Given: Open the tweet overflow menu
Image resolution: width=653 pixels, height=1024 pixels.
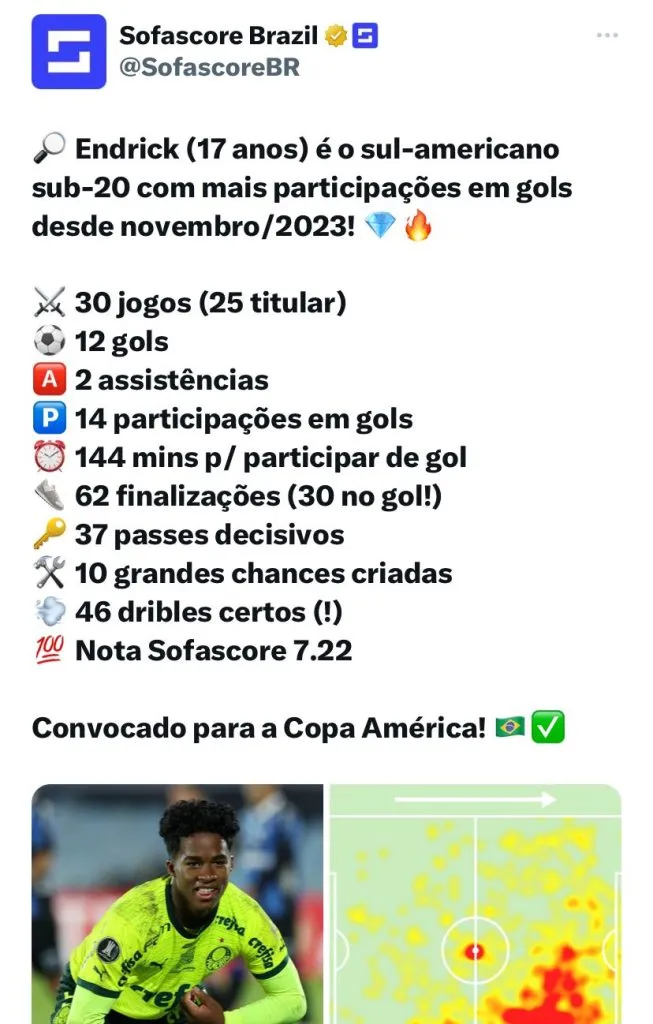Looking at the screenshot, I should point(607,35).
